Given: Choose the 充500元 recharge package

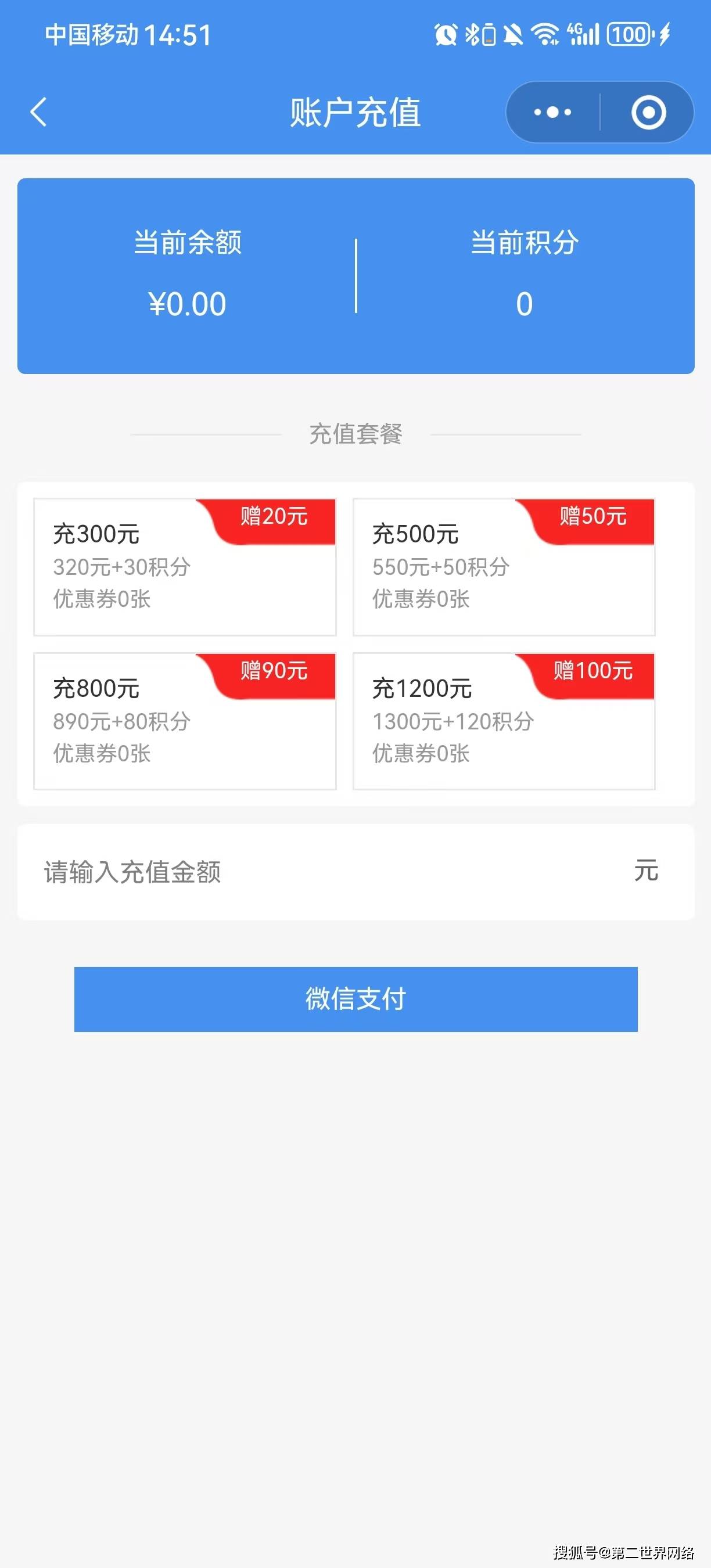Looking at the screenshot, I should 504,567.
